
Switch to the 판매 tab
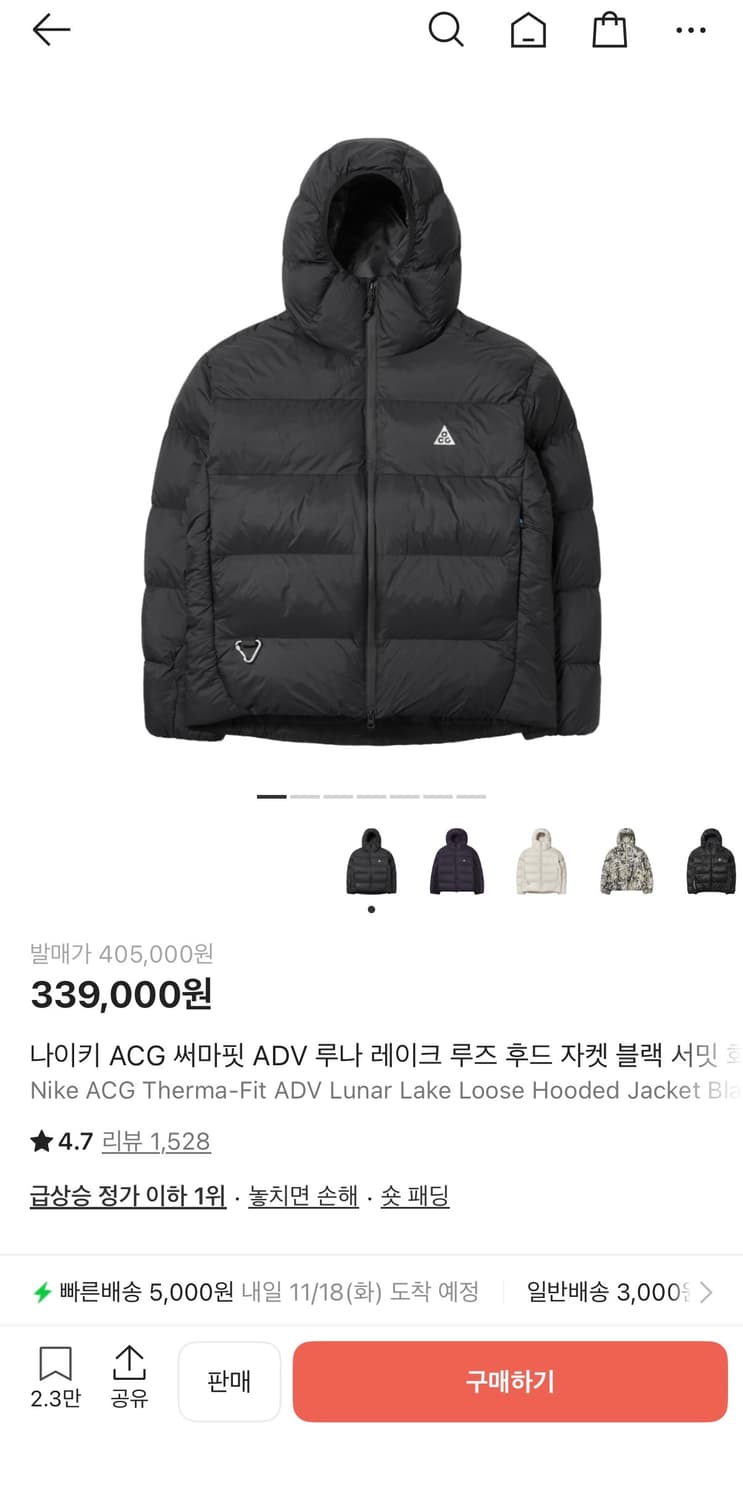pyautogui.click(x=229, y=1380)
